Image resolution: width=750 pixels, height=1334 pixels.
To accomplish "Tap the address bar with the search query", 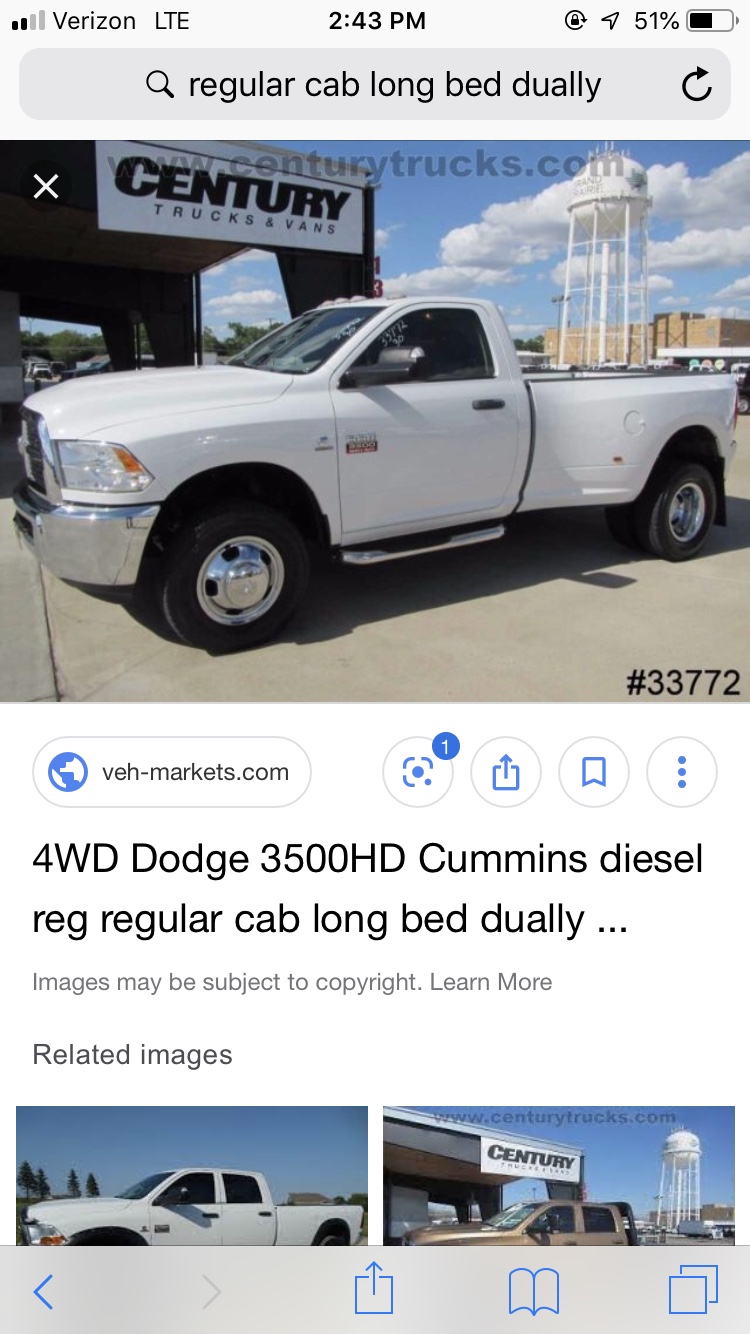I will (x=375, y=85).
